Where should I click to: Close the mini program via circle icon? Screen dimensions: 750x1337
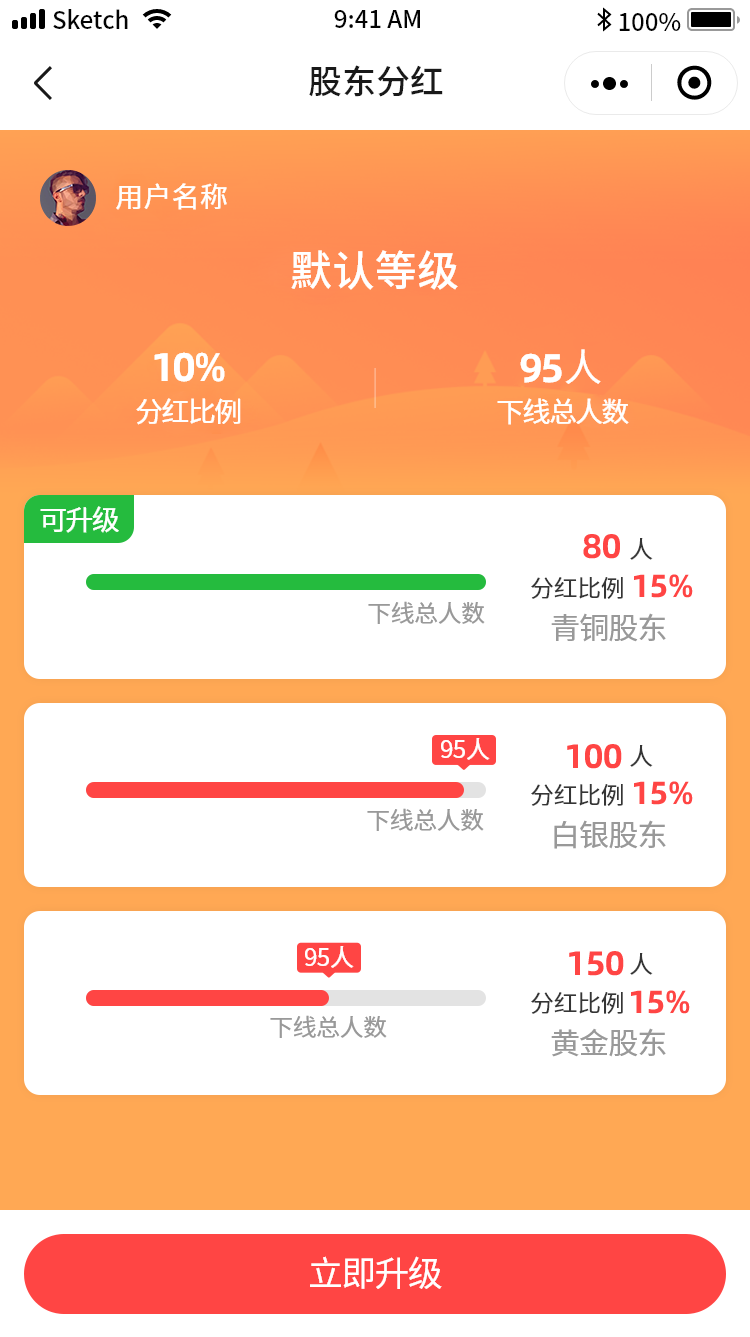click(x=694, y=83)
